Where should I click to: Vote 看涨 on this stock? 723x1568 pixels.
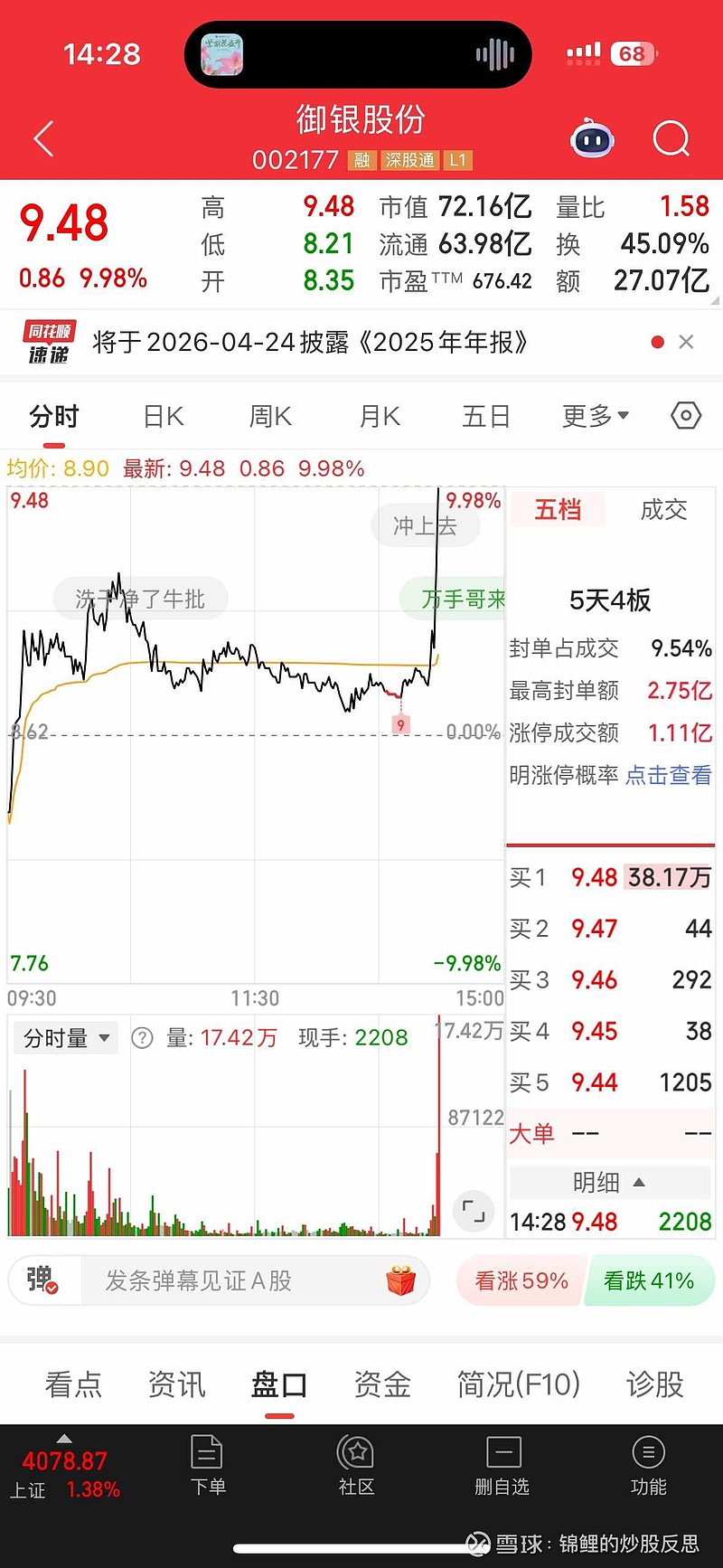(521, 1280)
